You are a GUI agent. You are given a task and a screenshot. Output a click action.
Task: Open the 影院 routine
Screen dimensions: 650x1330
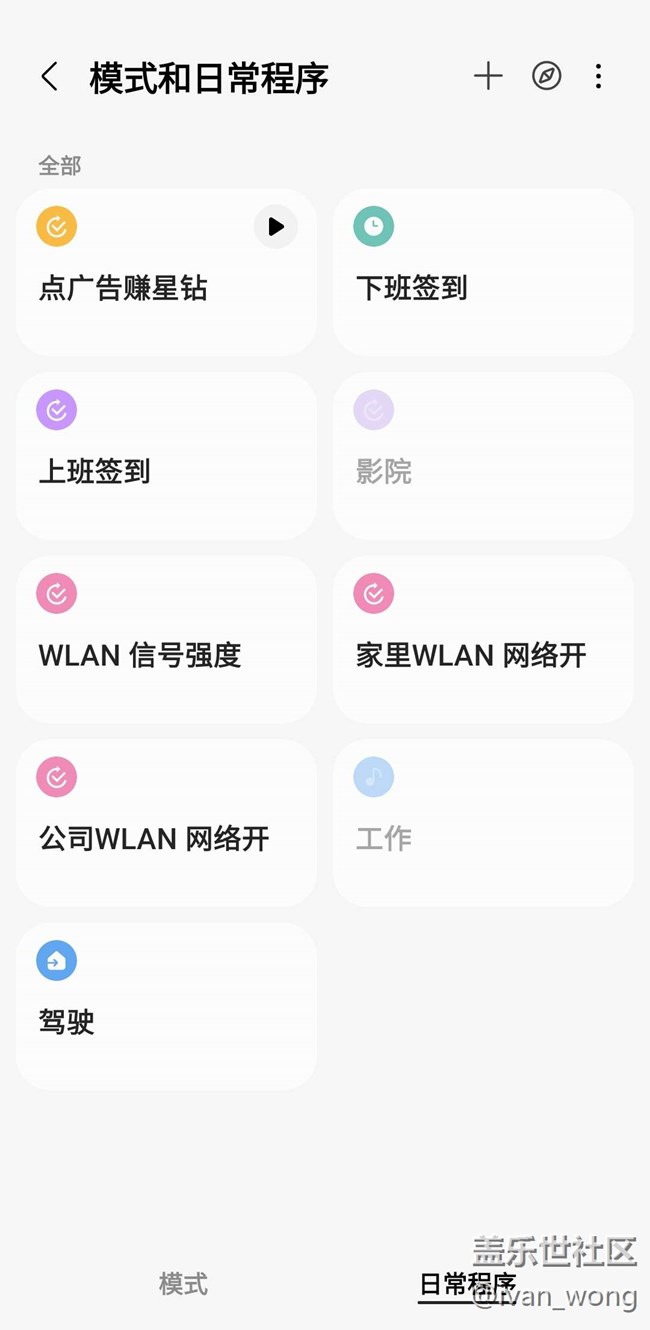482,456
